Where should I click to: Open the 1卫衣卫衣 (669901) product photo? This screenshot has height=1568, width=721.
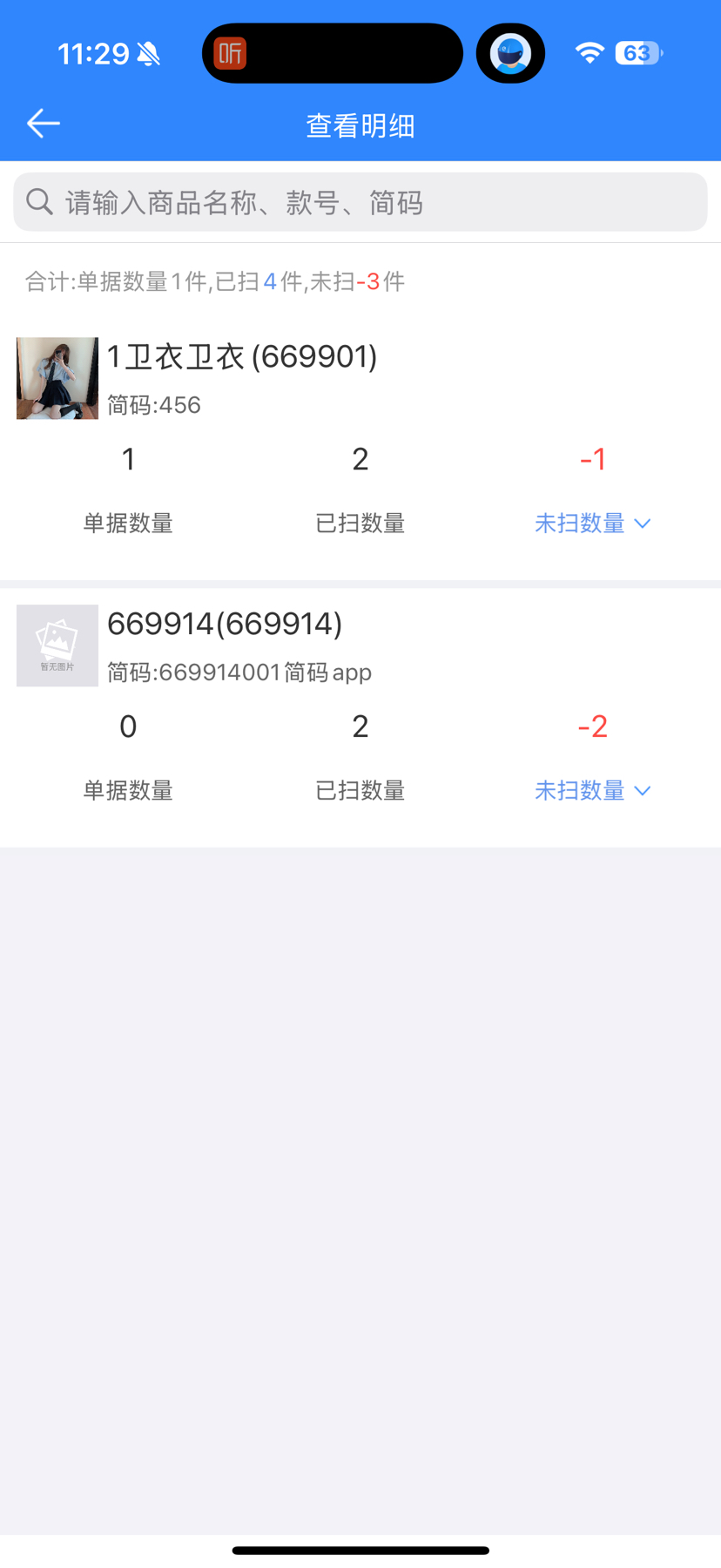click(57, 379)
